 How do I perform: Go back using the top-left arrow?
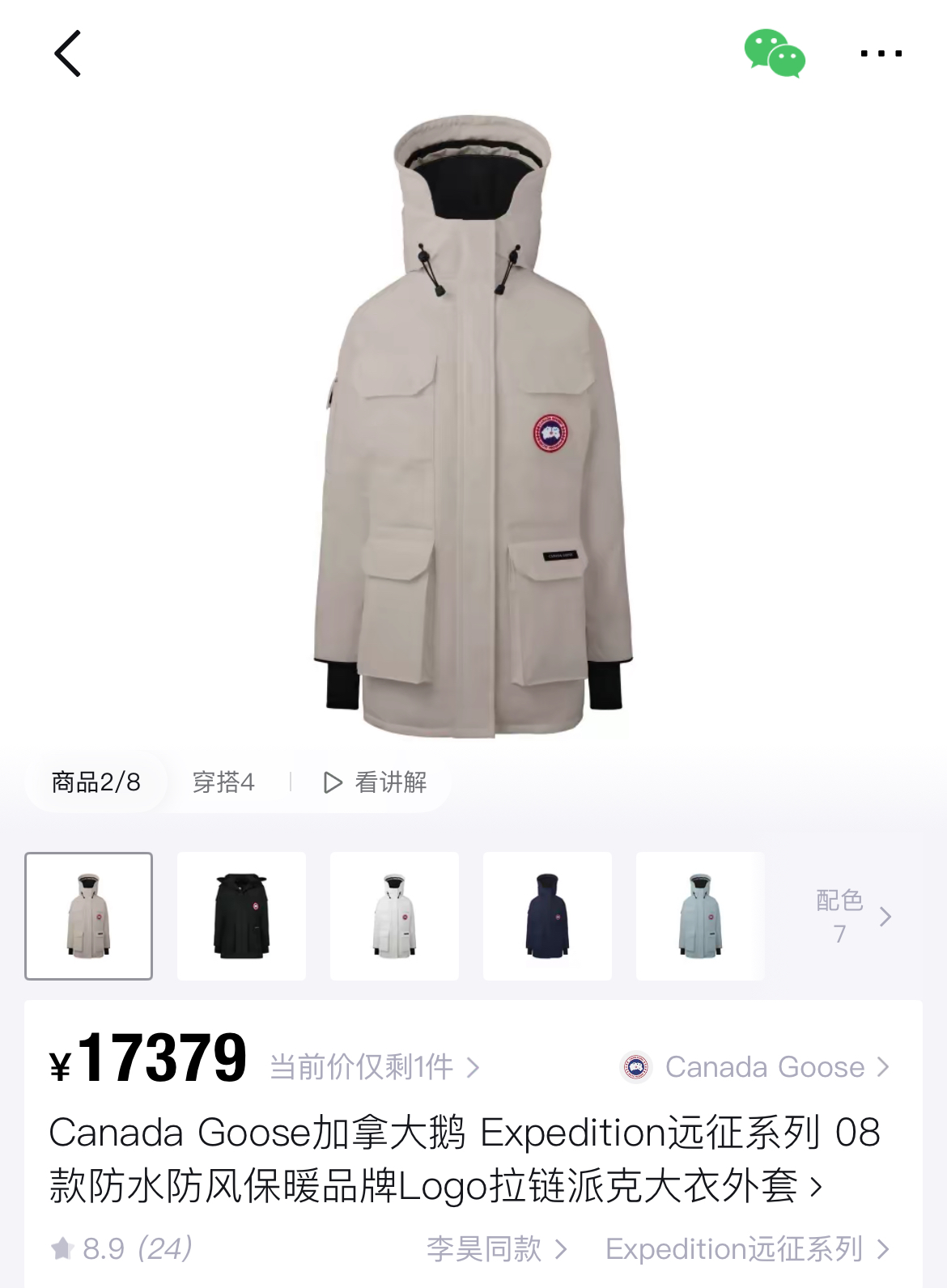point(68,53)
